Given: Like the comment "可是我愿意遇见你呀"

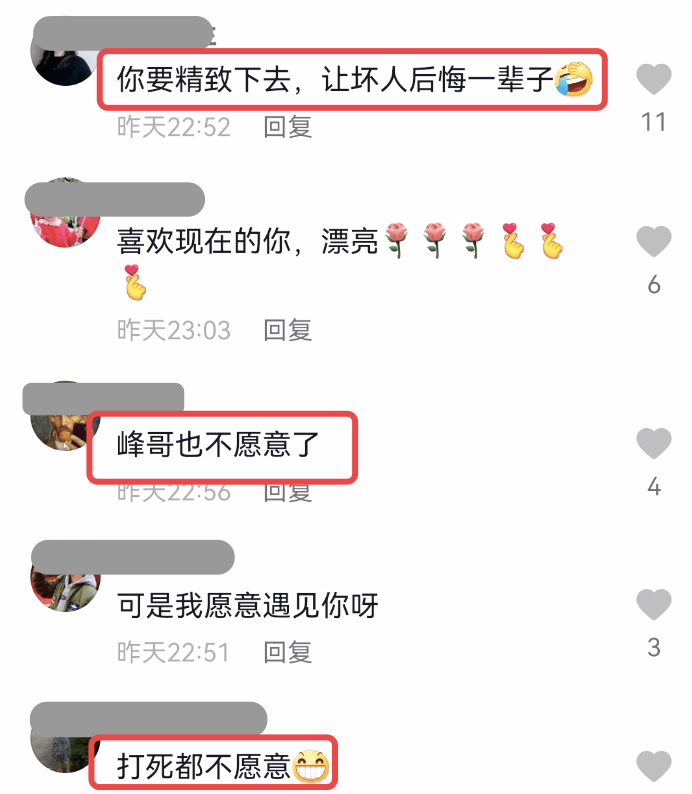Looking at the screenshot, I should [x=654, y=604].
